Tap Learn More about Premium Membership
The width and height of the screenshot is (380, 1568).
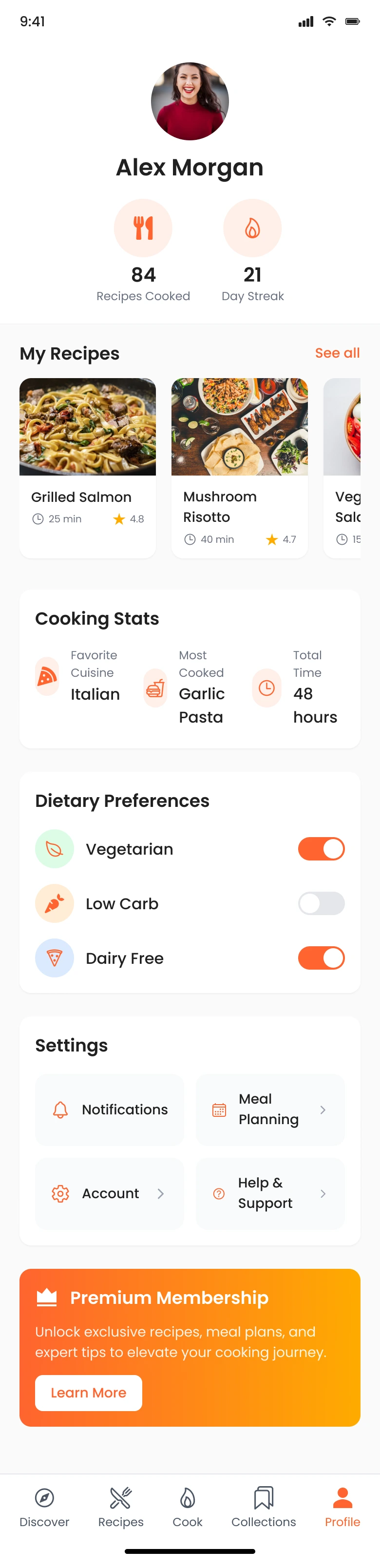pos(88,1393)
